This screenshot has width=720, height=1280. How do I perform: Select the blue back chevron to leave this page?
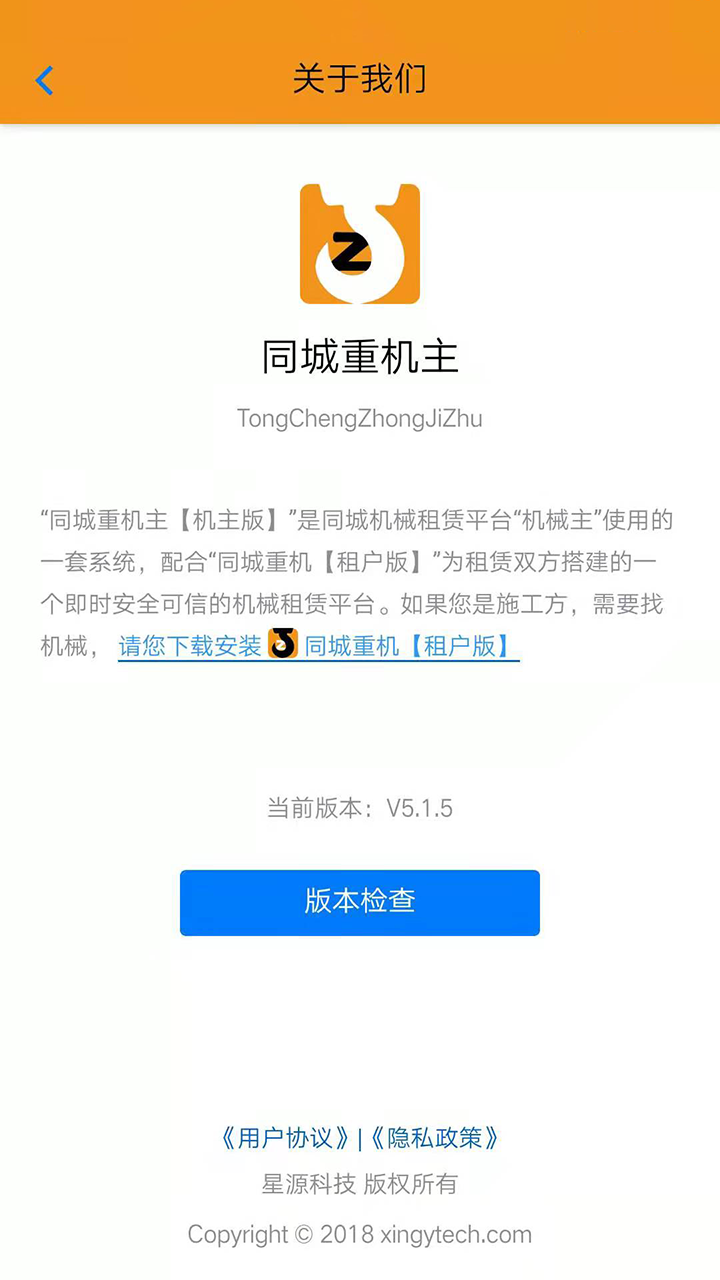click(44, 81)
